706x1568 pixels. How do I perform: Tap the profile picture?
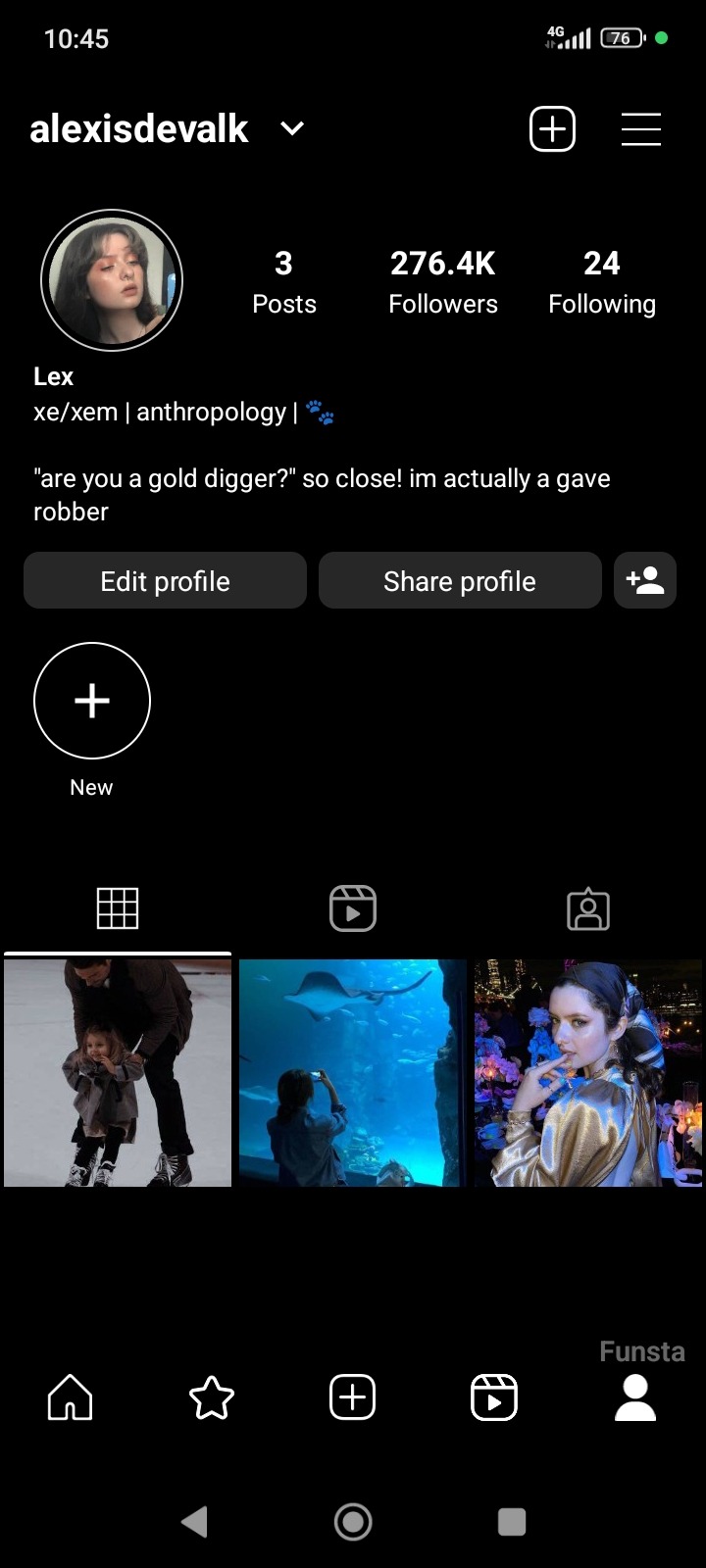[112, 281]
